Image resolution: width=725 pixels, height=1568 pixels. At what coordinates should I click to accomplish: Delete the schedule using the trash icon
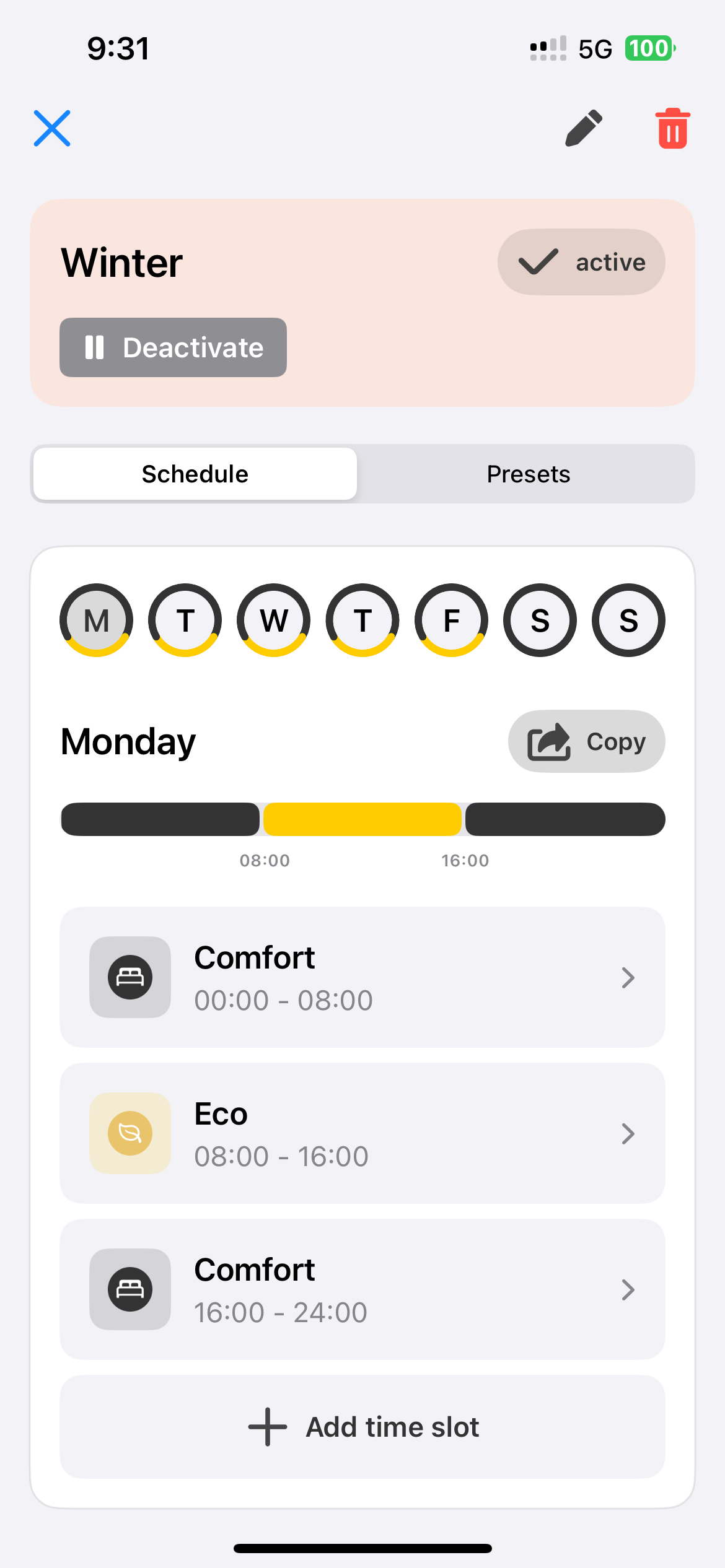(672, 128)
